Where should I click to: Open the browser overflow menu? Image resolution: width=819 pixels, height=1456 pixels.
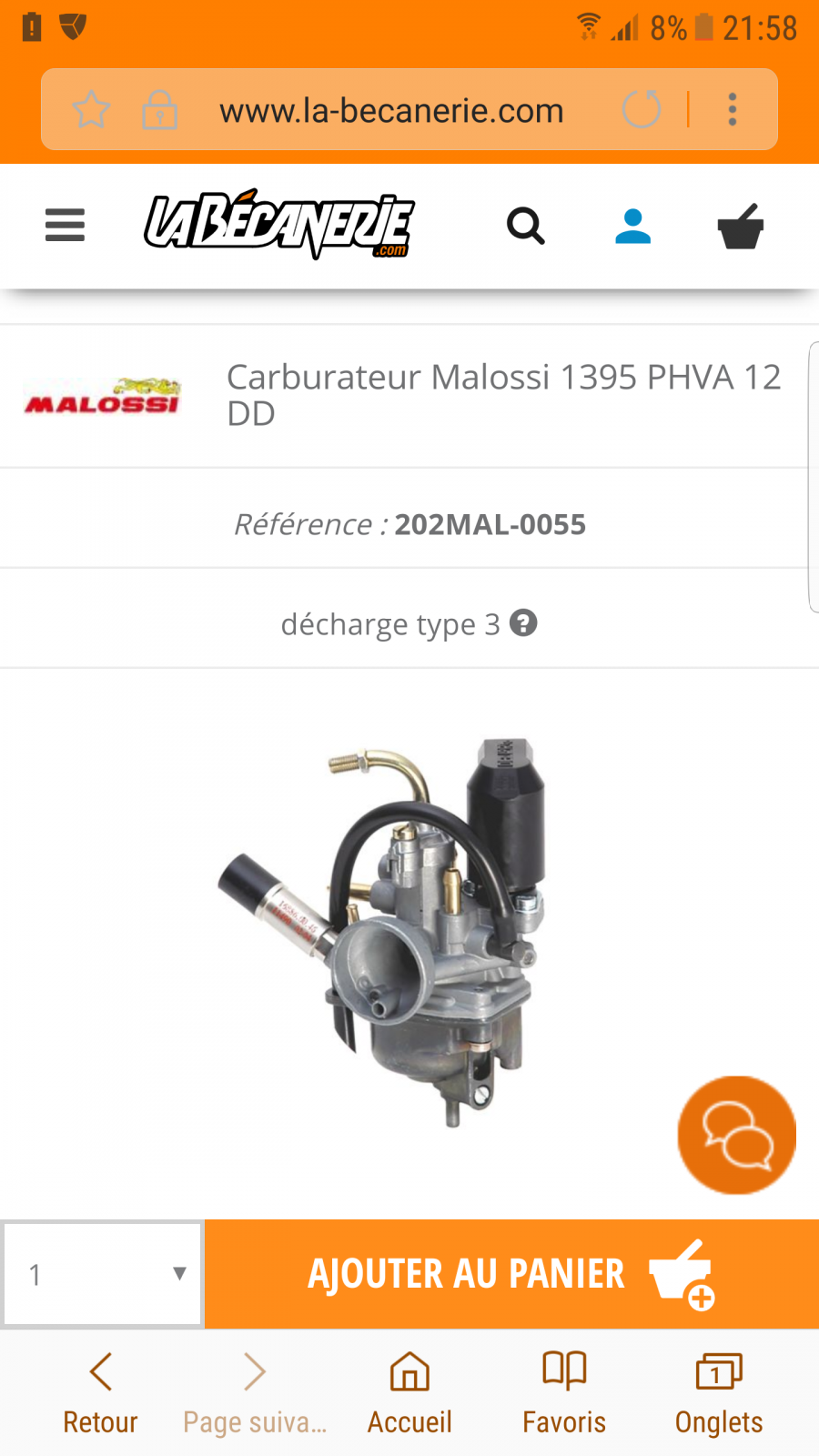[x=733, y=110]
